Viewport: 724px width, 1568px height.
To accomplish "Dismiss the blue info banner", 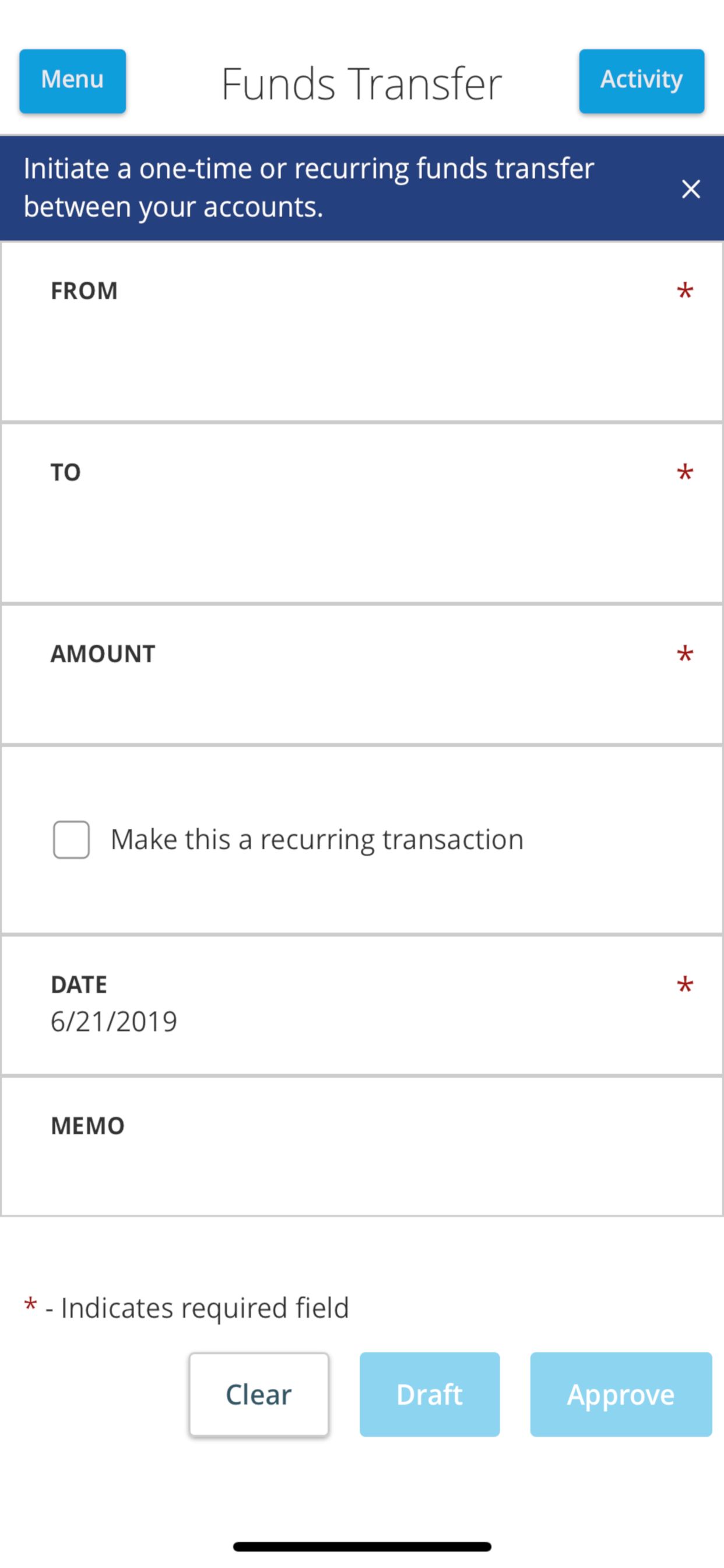I will (691, 188).
